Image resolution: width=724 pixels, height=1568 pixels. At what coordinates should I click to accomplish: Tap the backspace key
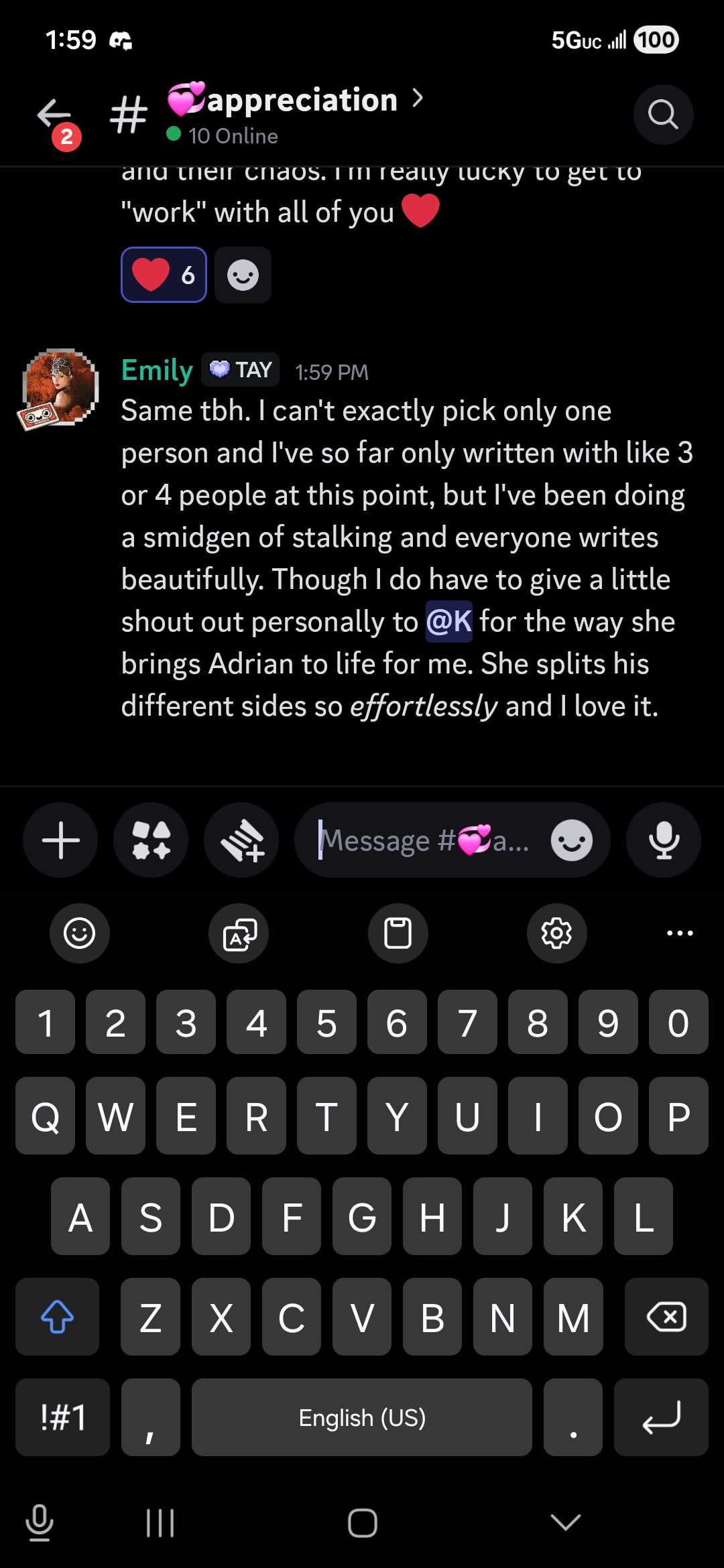(x=666, y=1317)
